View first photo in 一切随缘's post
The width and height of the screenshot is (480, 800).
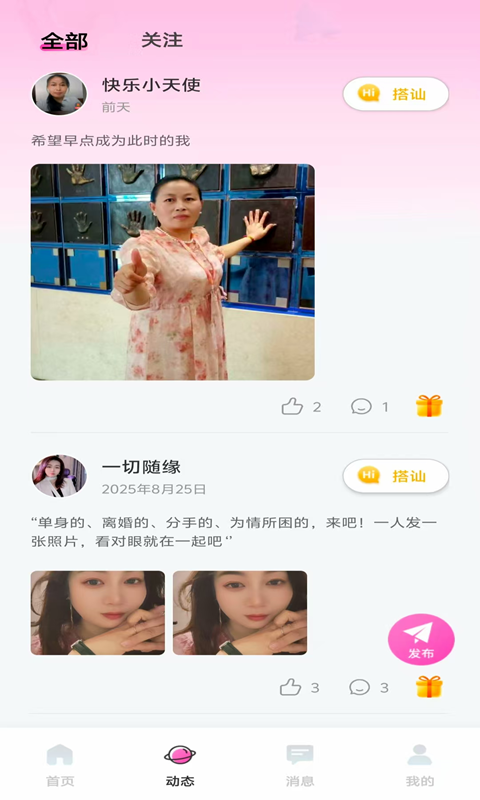98,613
